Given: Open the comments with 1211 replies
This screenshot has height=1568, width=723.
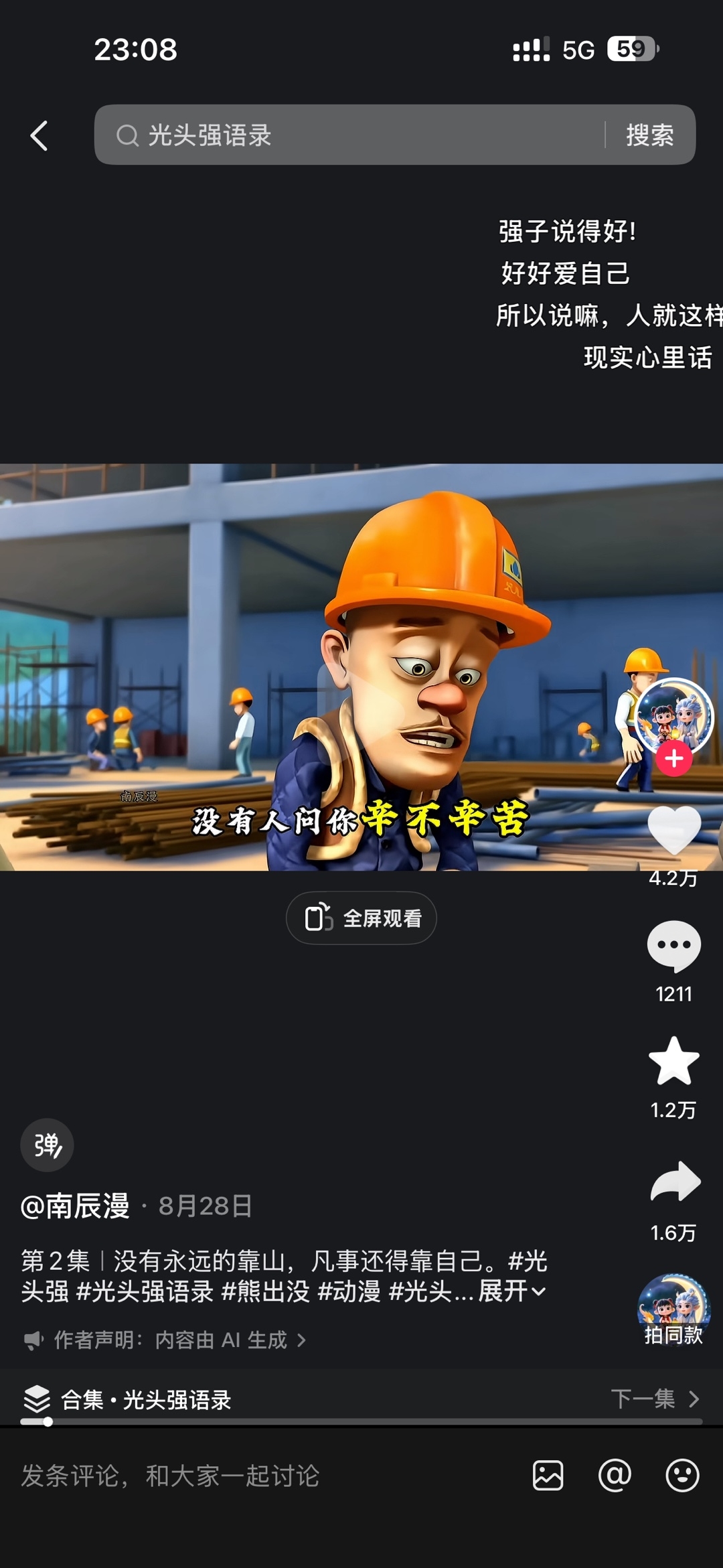Looking at the screenshot, I should 674,946.
